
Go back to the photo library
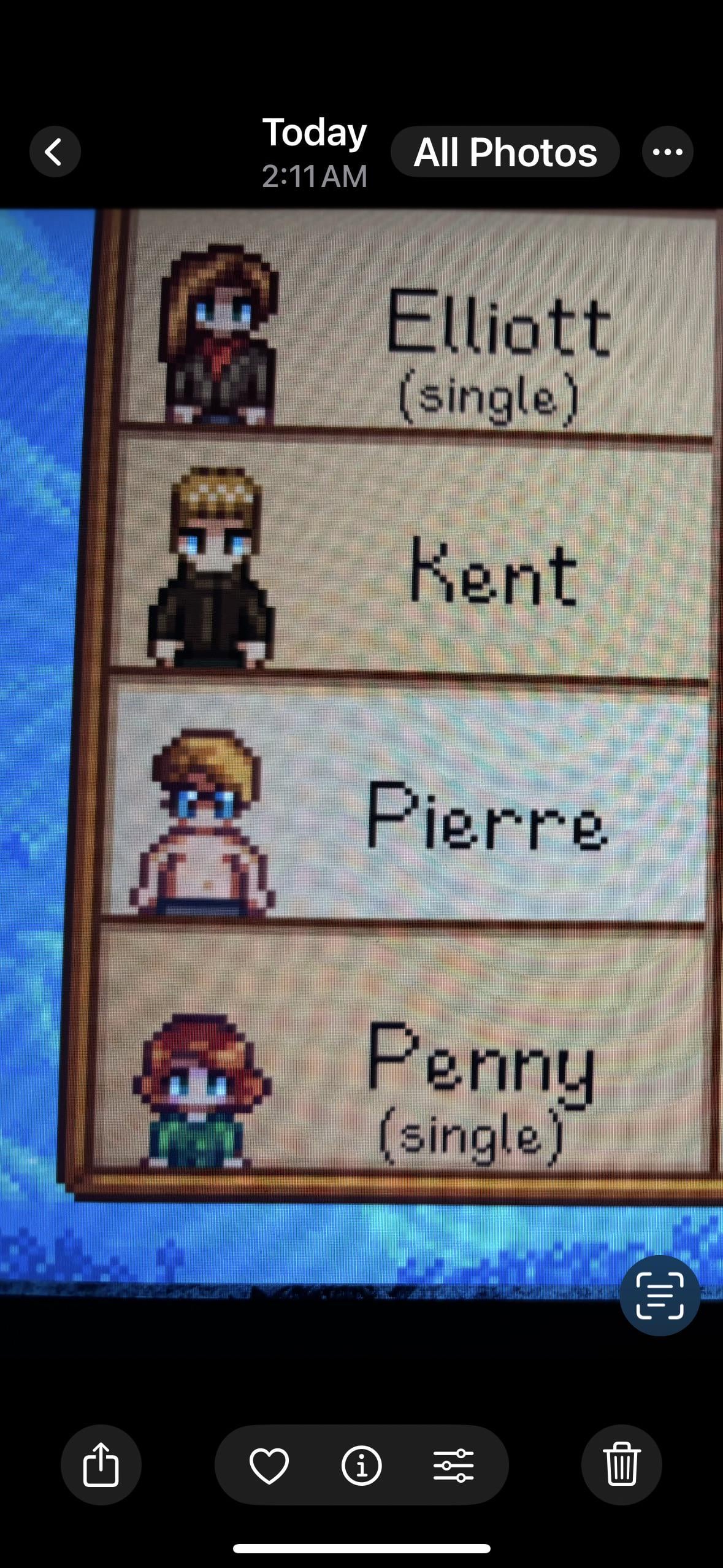coord(55,152)
